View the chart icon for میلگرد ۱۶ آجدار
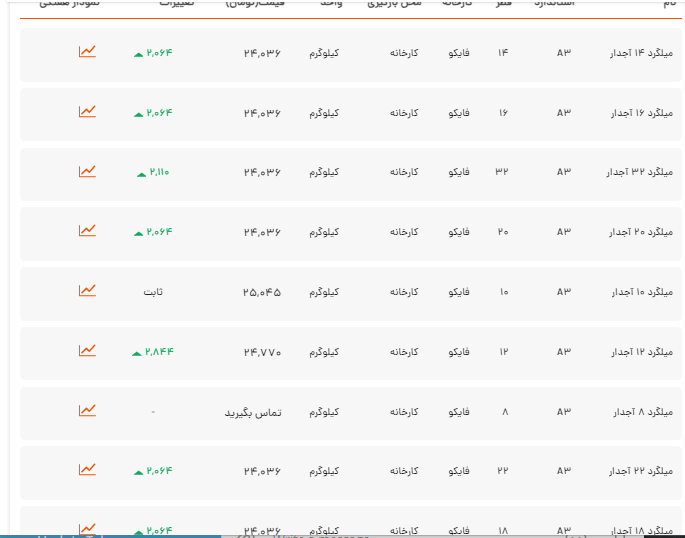The width and height of the screenshot is (685, 538). coord(88,111)
